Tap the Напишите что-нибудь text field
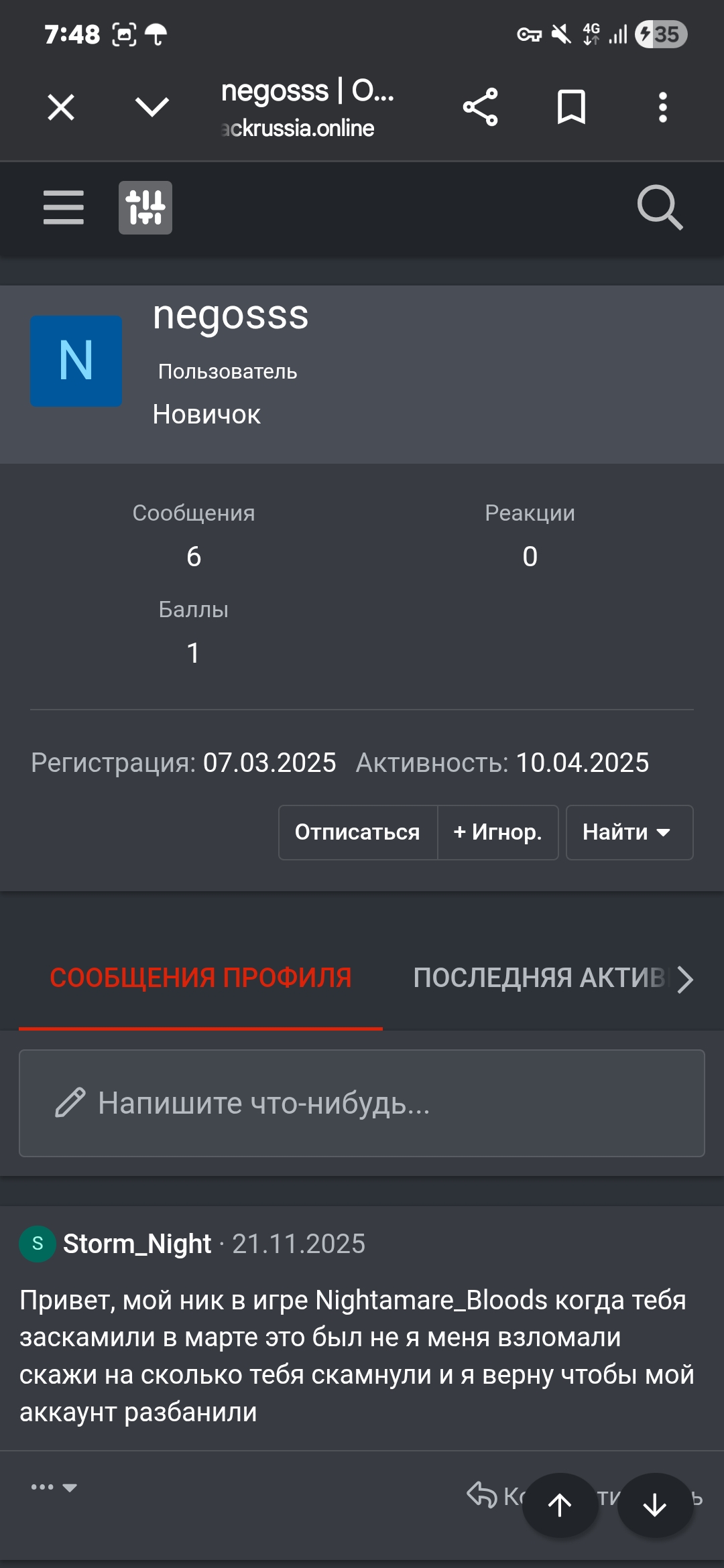Image resolution: width=724 pixels, height=1568 pixels. click(x=362, y=1103)
